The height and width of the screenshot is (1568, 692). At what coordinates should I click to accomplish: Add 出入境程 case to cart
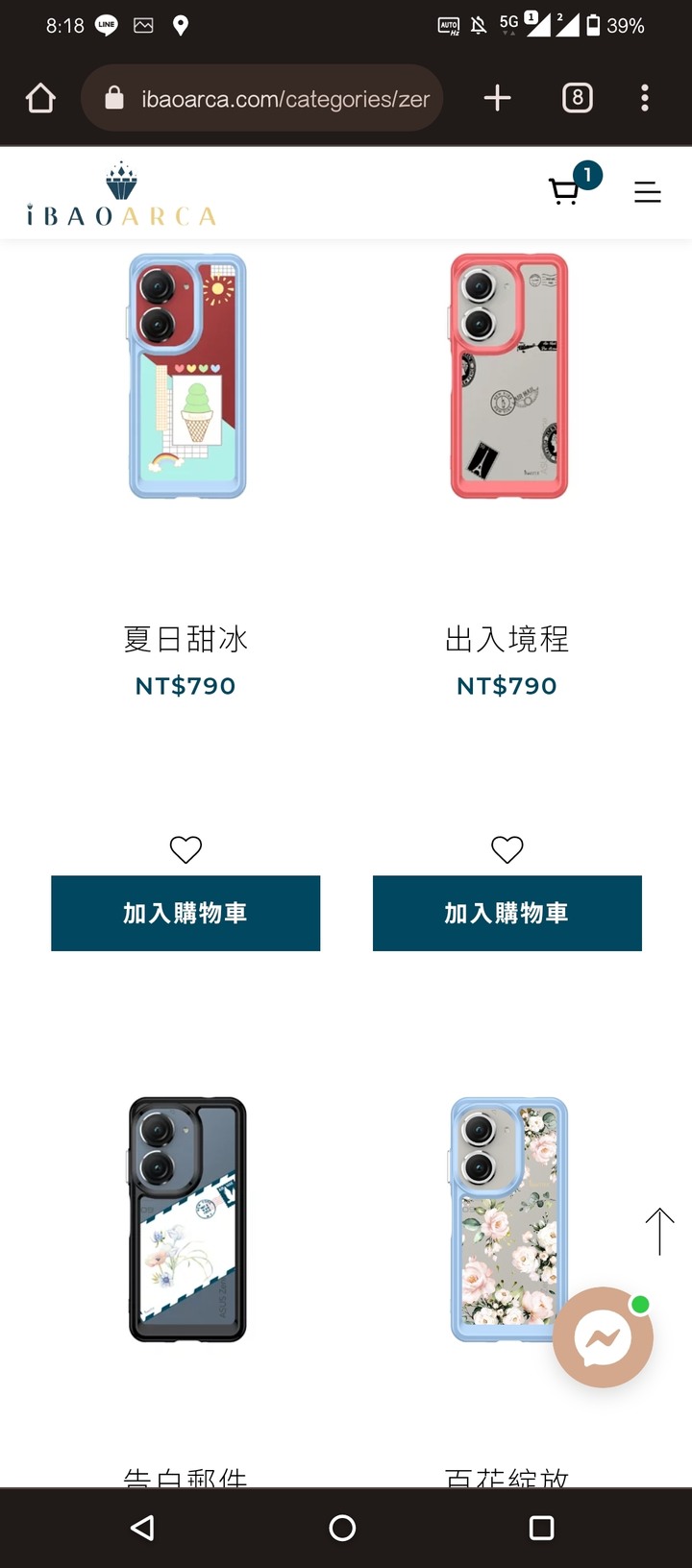click(507, 913)
